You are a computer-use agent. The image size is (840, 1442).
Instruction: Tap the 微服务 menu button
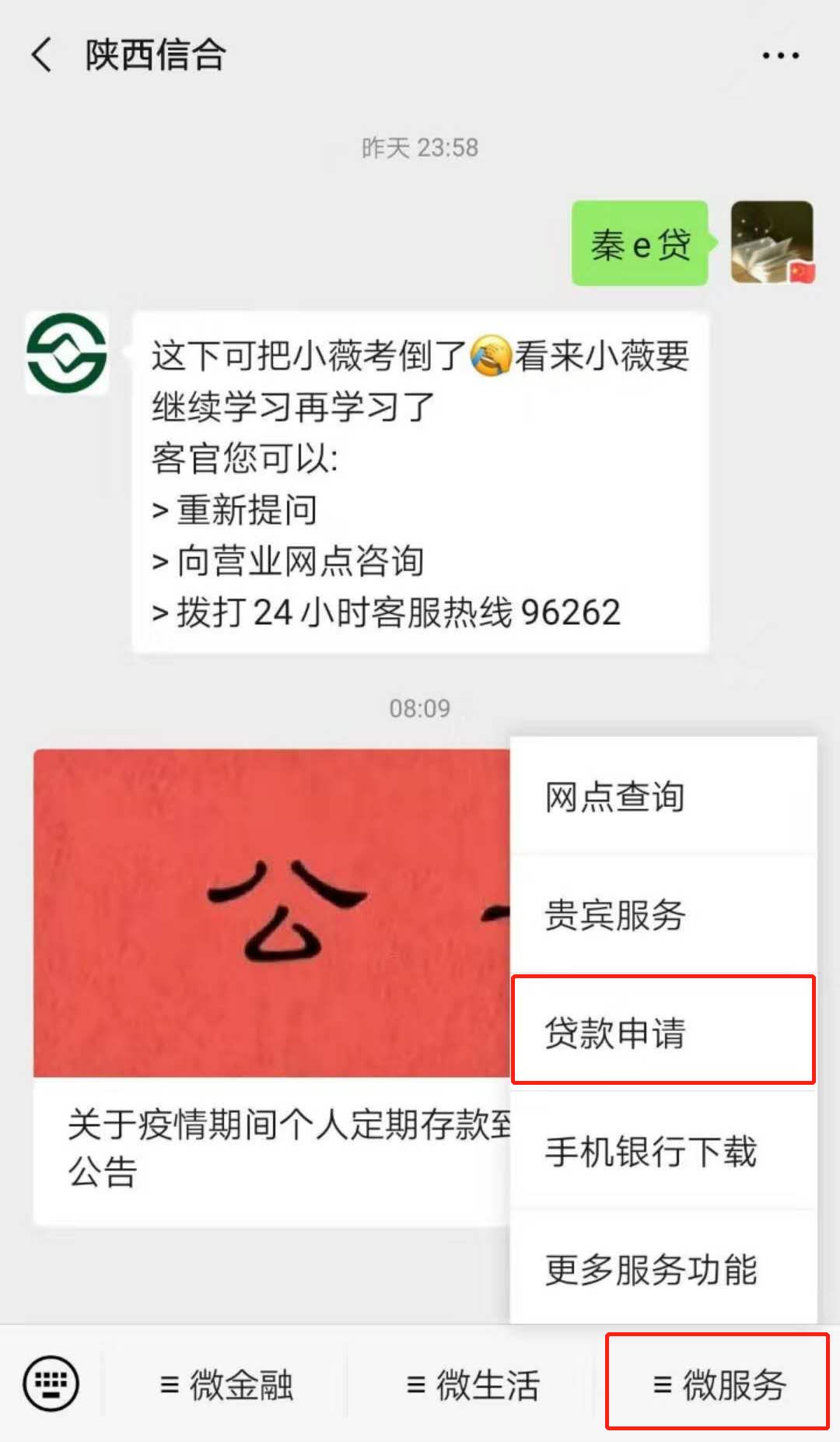[718, 1384]
